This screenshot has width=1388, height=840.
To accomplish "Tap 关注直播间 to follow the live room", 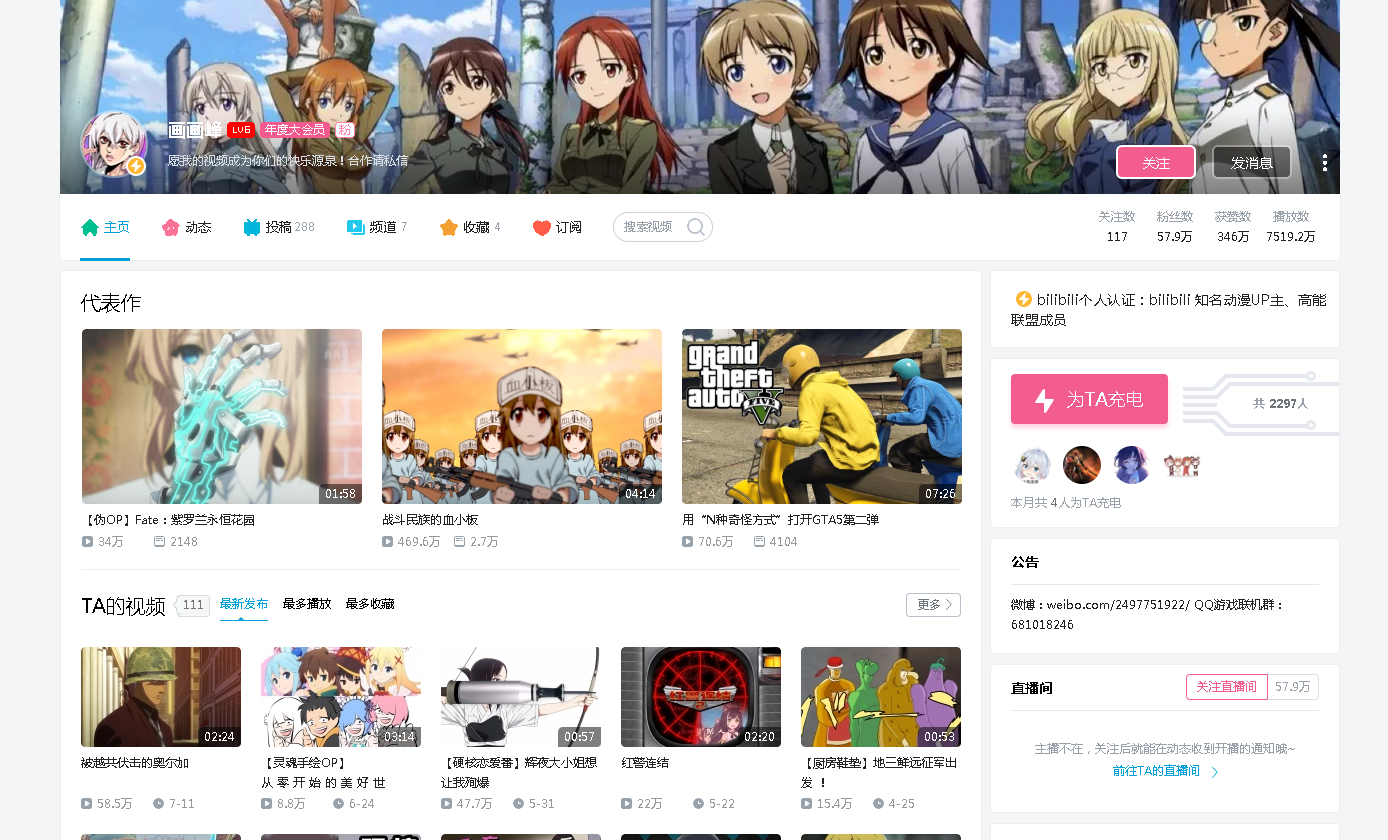I will (x=1226, y=687).
